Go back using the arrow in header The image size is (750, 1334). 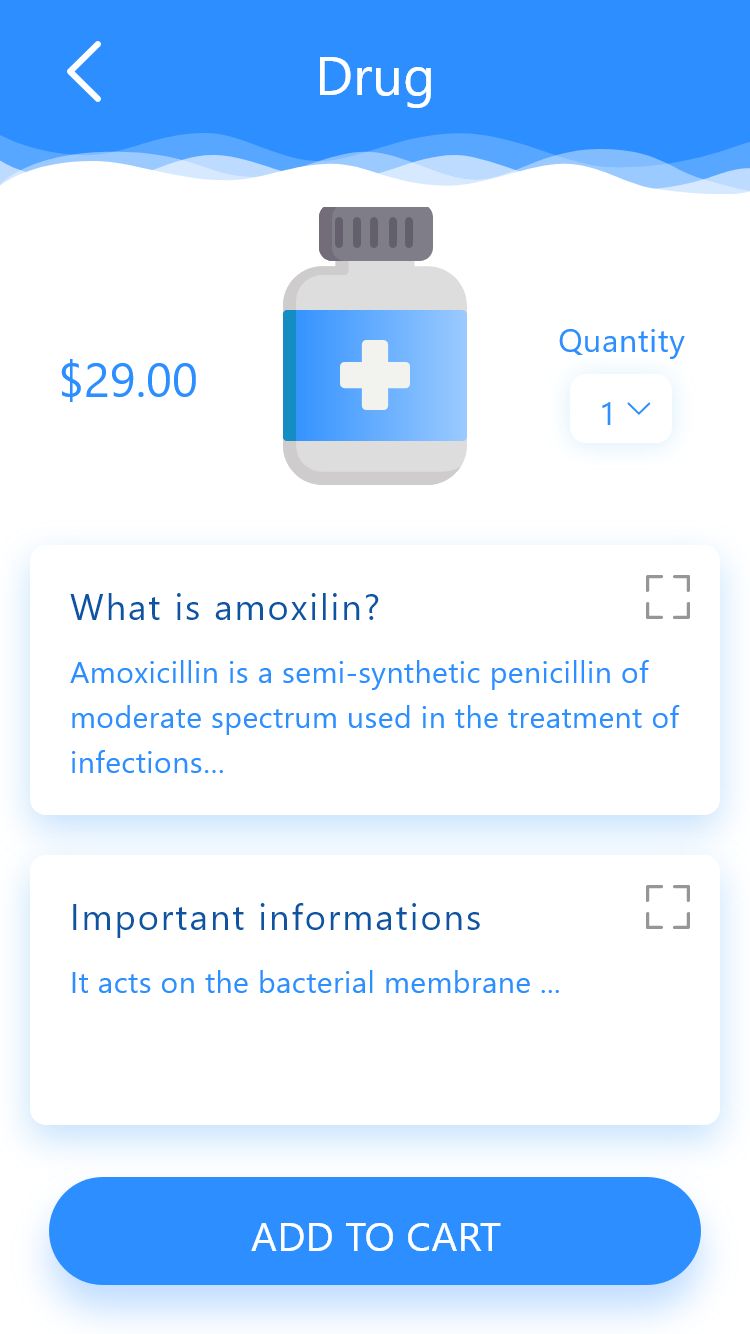pyautogui.click(x=84, y=72)
